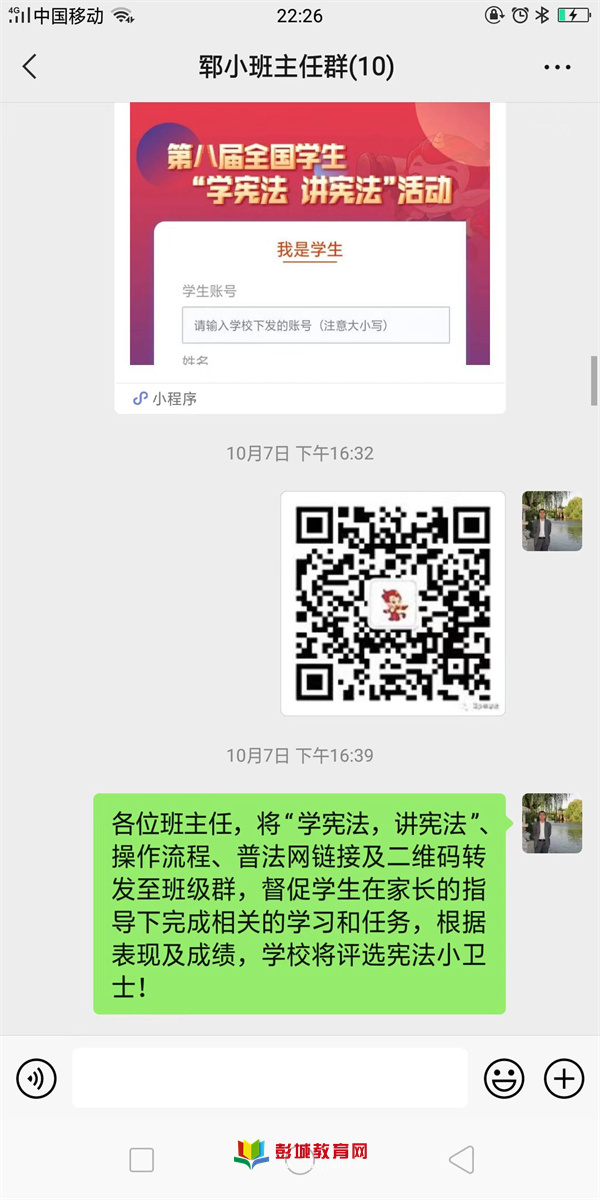Open the emoji picker
600x1200 pixels.
tap(504, 1078)
